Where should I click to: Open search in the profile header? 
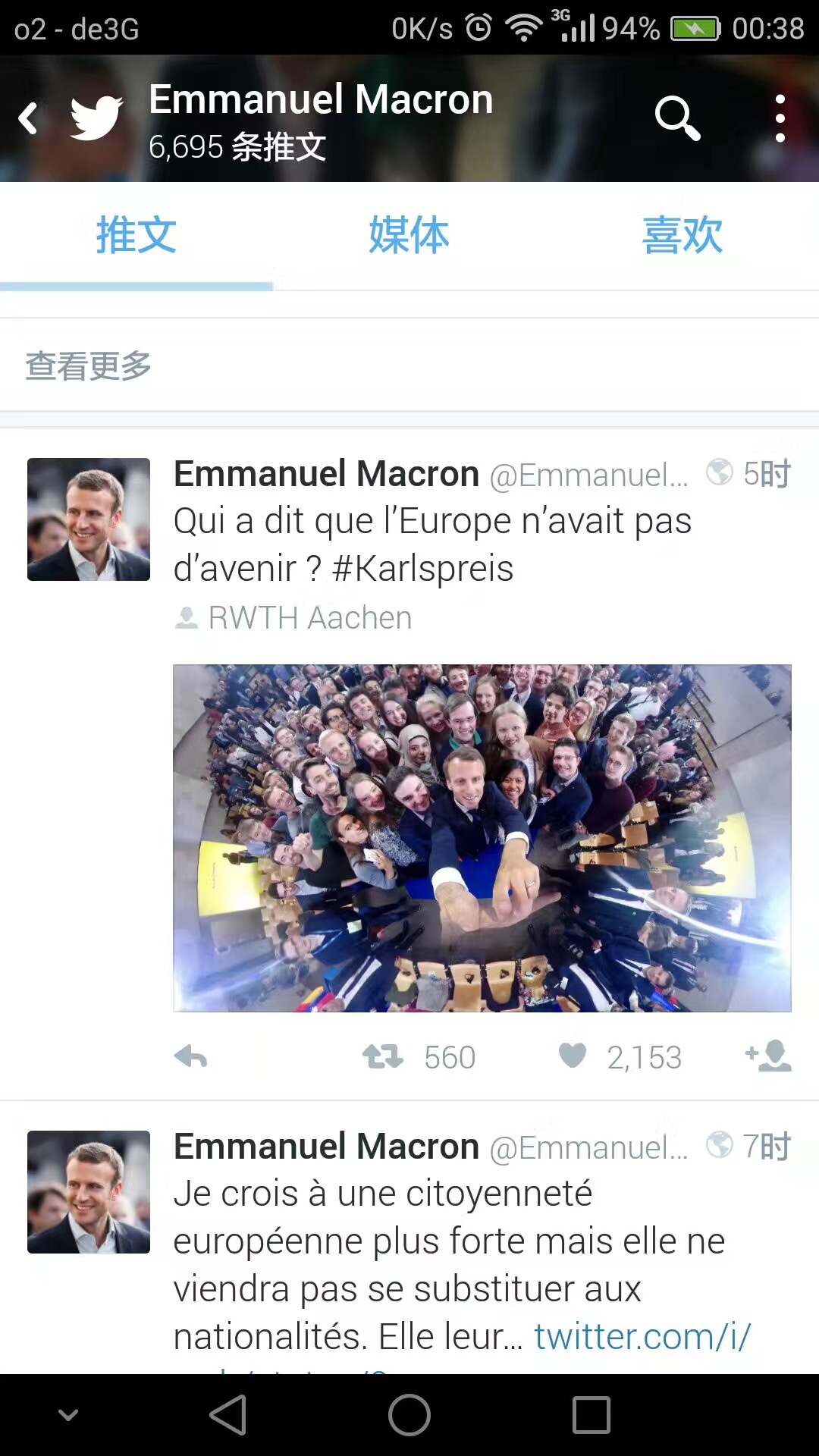676,118
